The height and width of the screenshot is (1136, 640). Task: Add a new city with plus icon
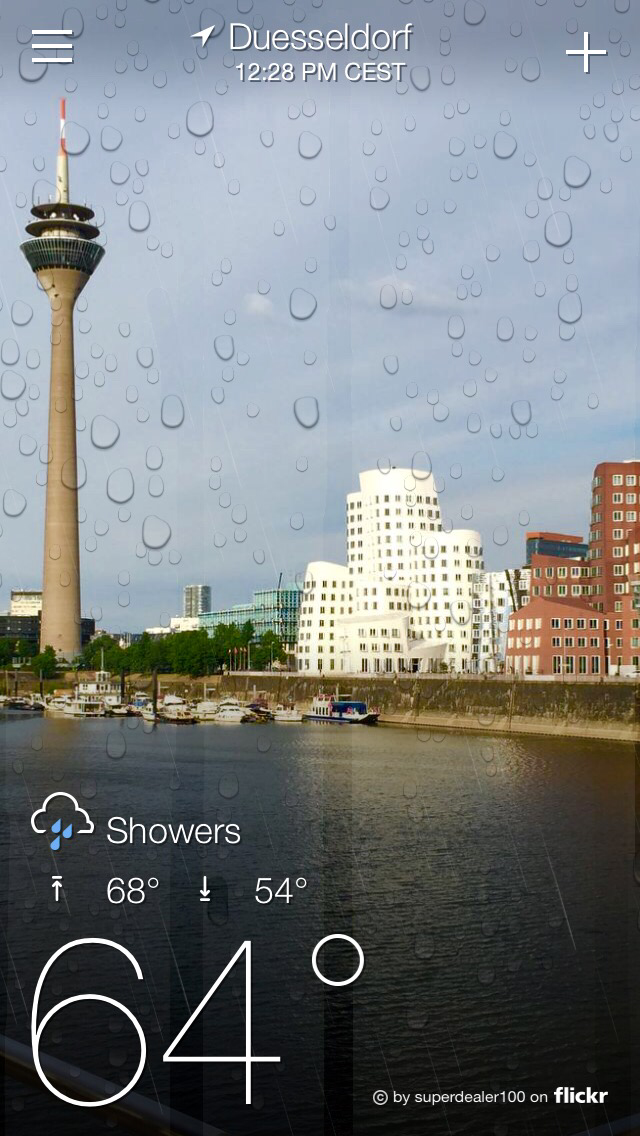click(x=586, y=52)
